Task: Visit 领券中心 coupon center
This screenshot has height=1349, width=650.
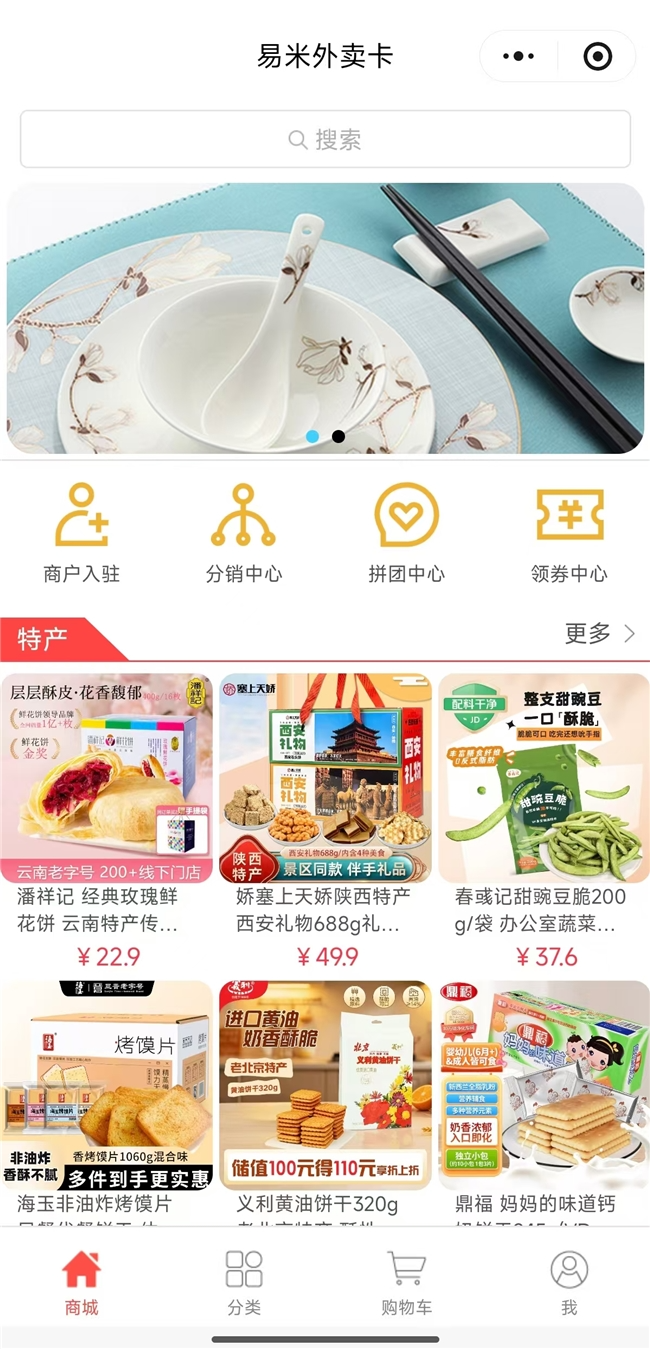Action: coord(569,533)
